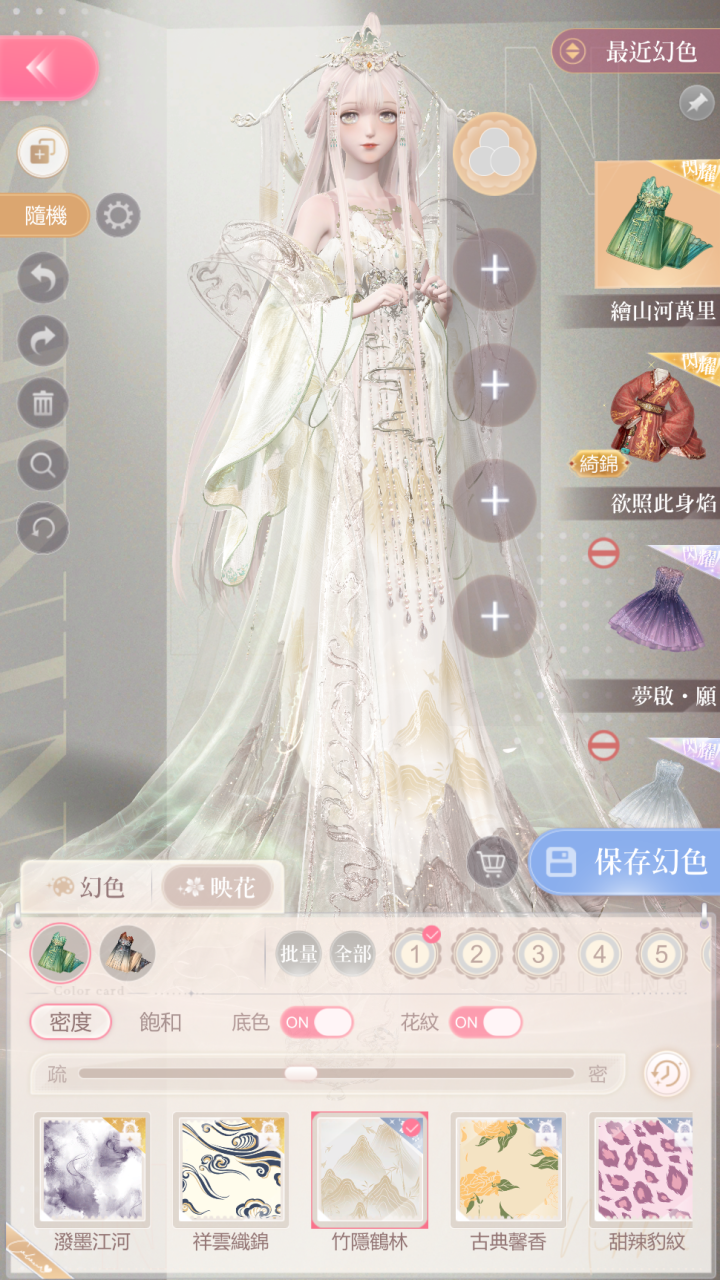Tap the 隨機 random button
Viewport: 720px width, 1280px height.
tap(46, 215)
